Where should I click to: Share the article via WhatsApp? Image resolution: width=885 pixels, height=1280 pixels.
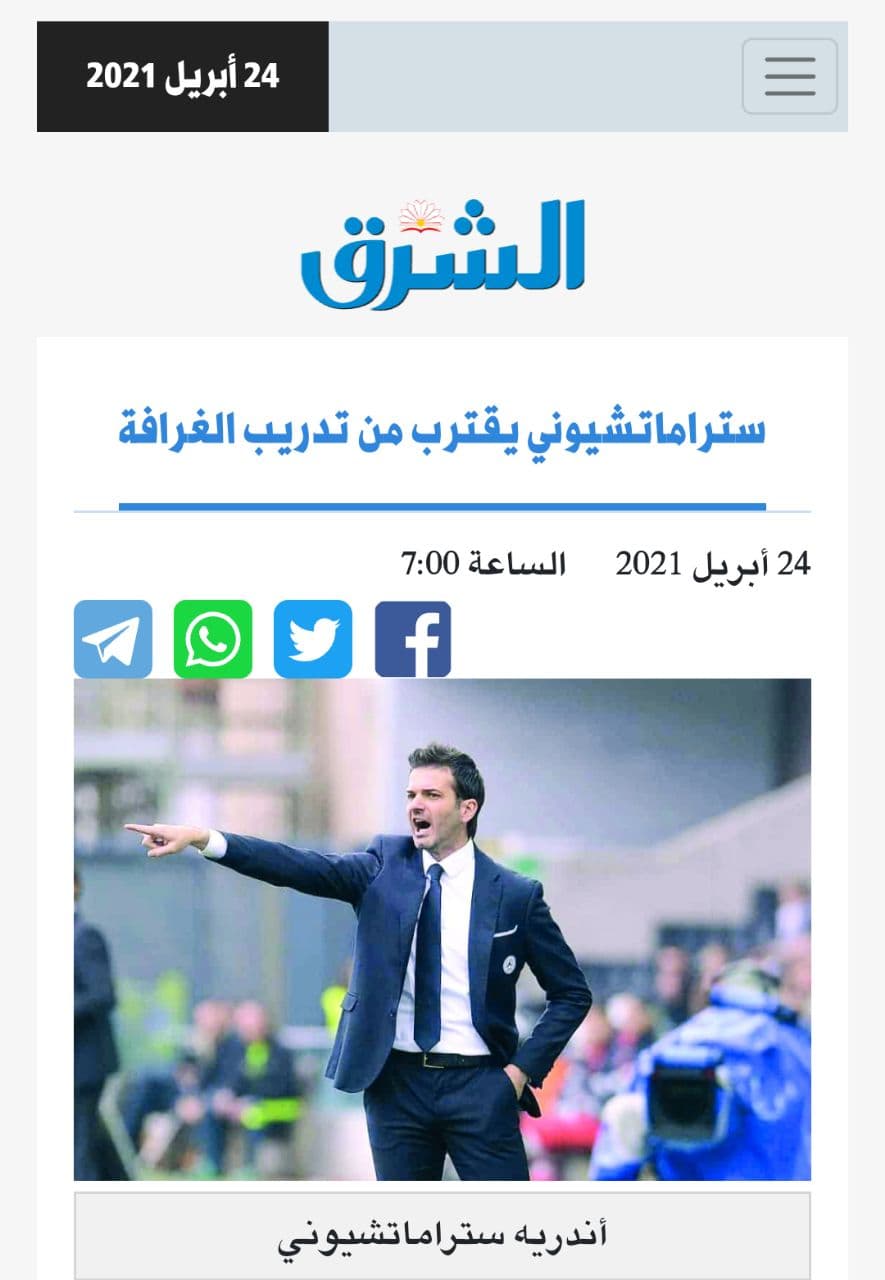click(213, 639)
